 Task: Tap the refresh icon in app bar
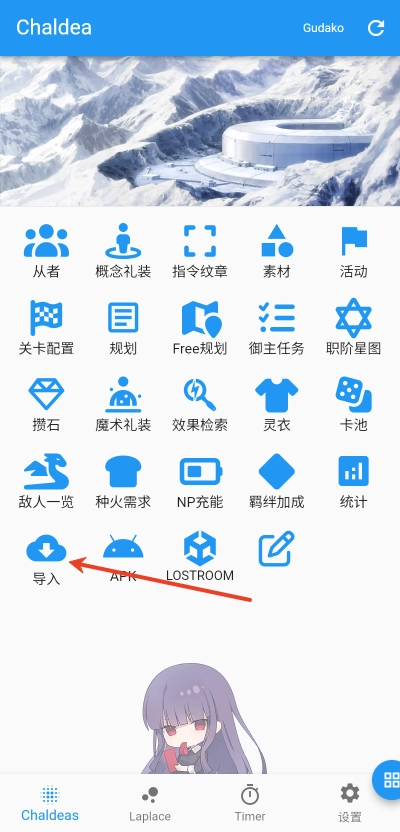click(376, 28)
